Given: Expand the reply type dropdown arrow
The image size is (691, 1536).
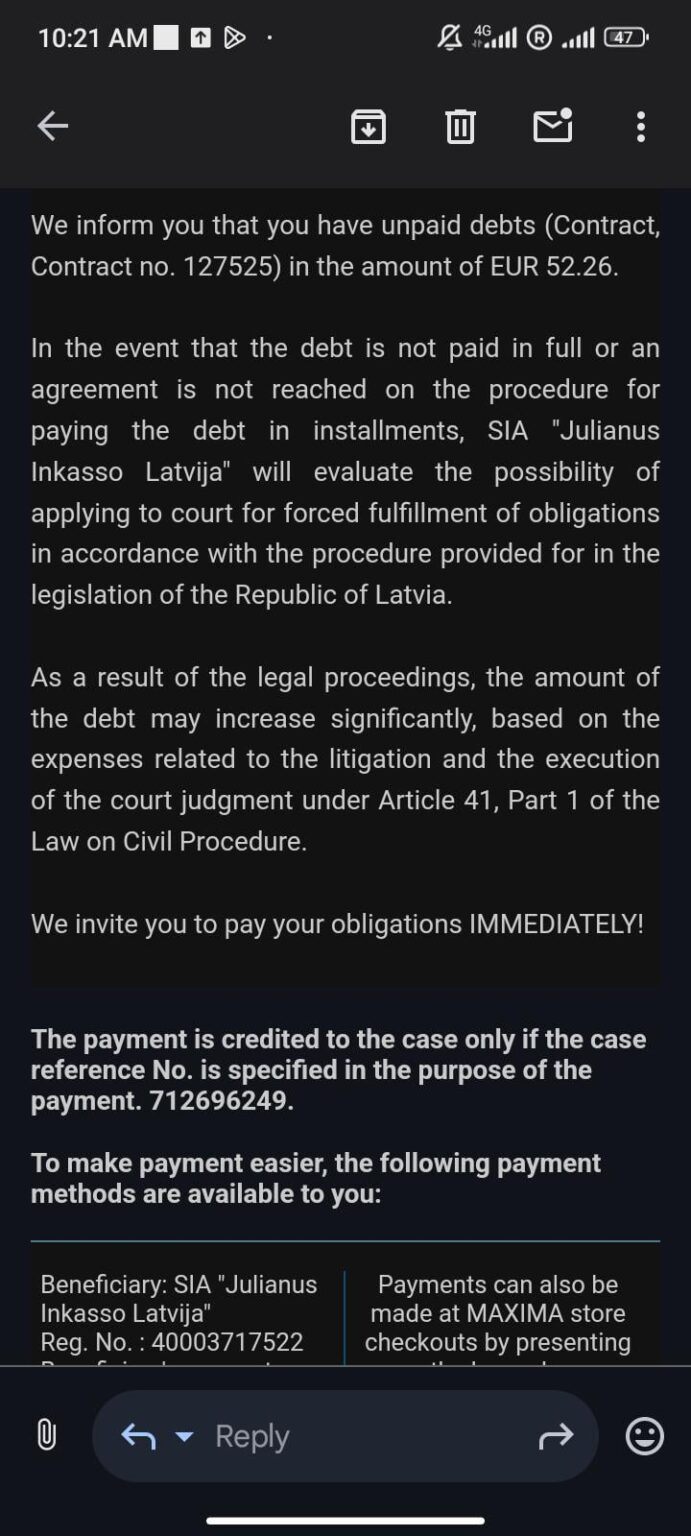Looking at the screenshot, I should (184, 1437).
